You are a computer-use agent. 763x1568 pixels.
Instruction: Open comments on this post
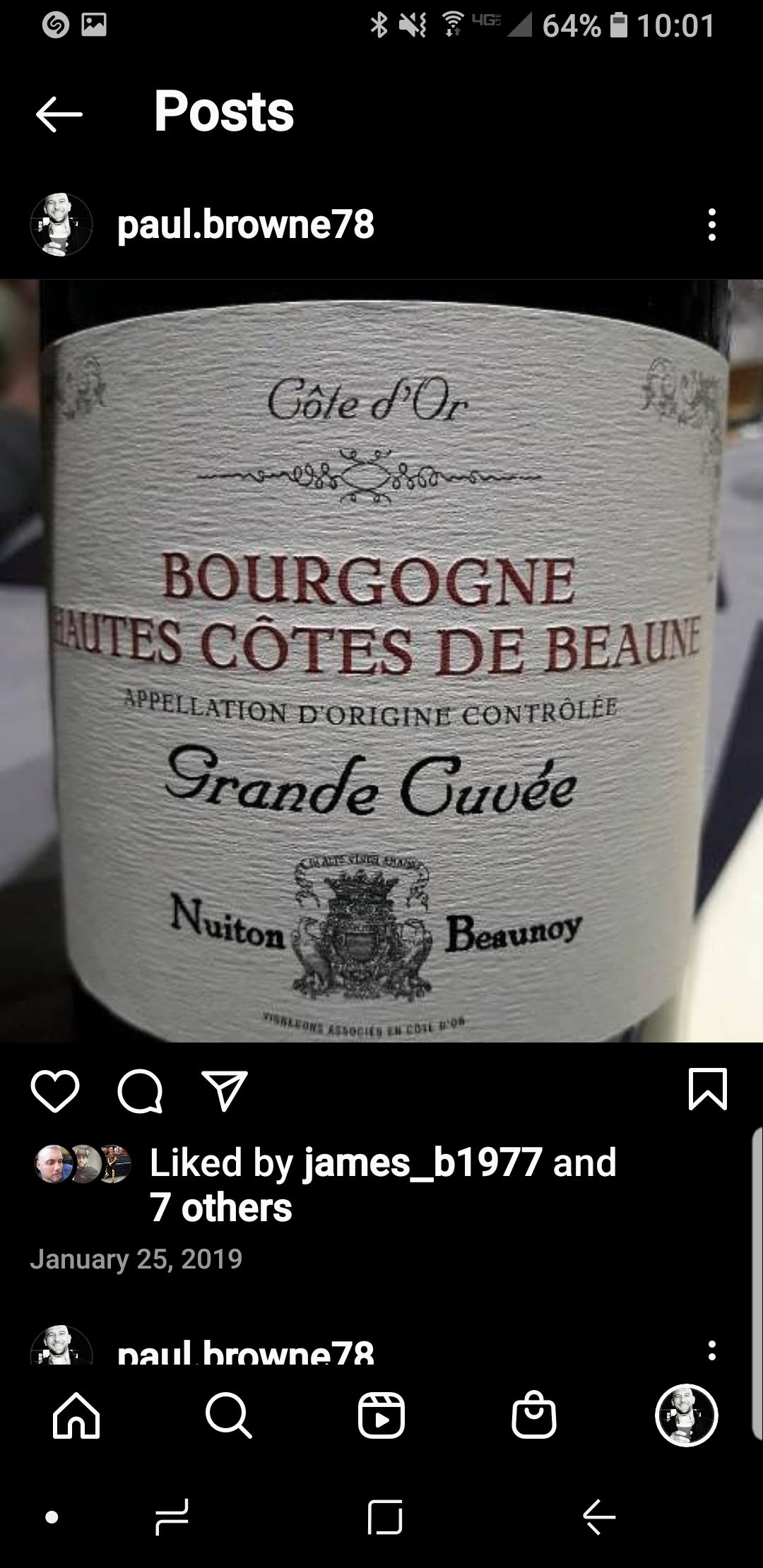[140, 1091]
